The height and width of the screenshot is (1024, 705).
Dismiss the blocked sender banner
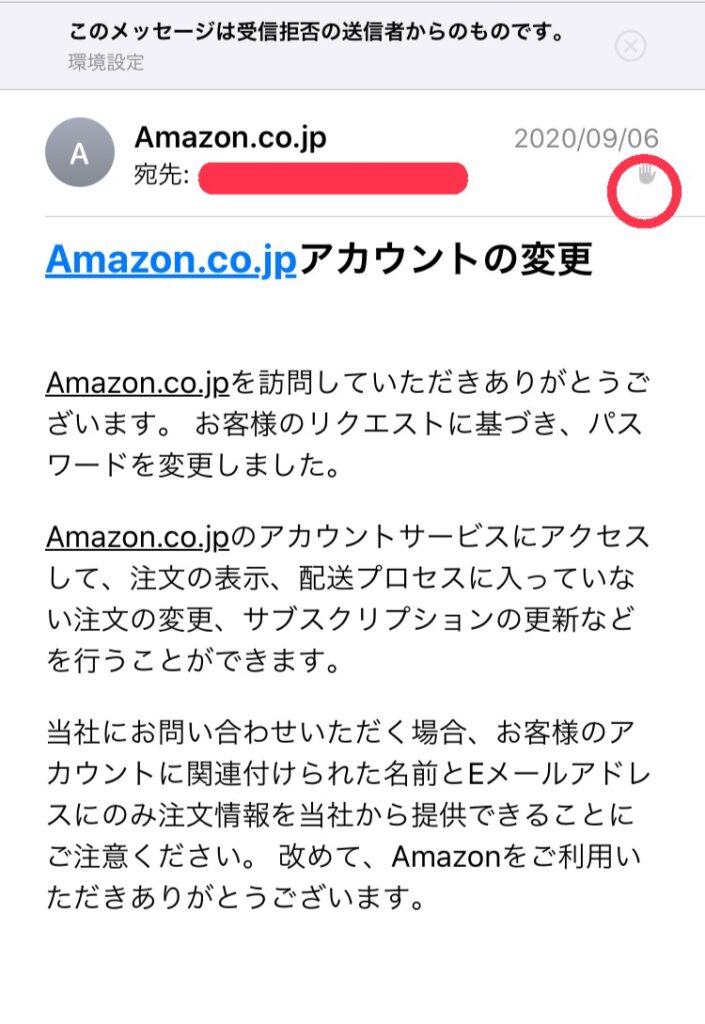(630, 46)
